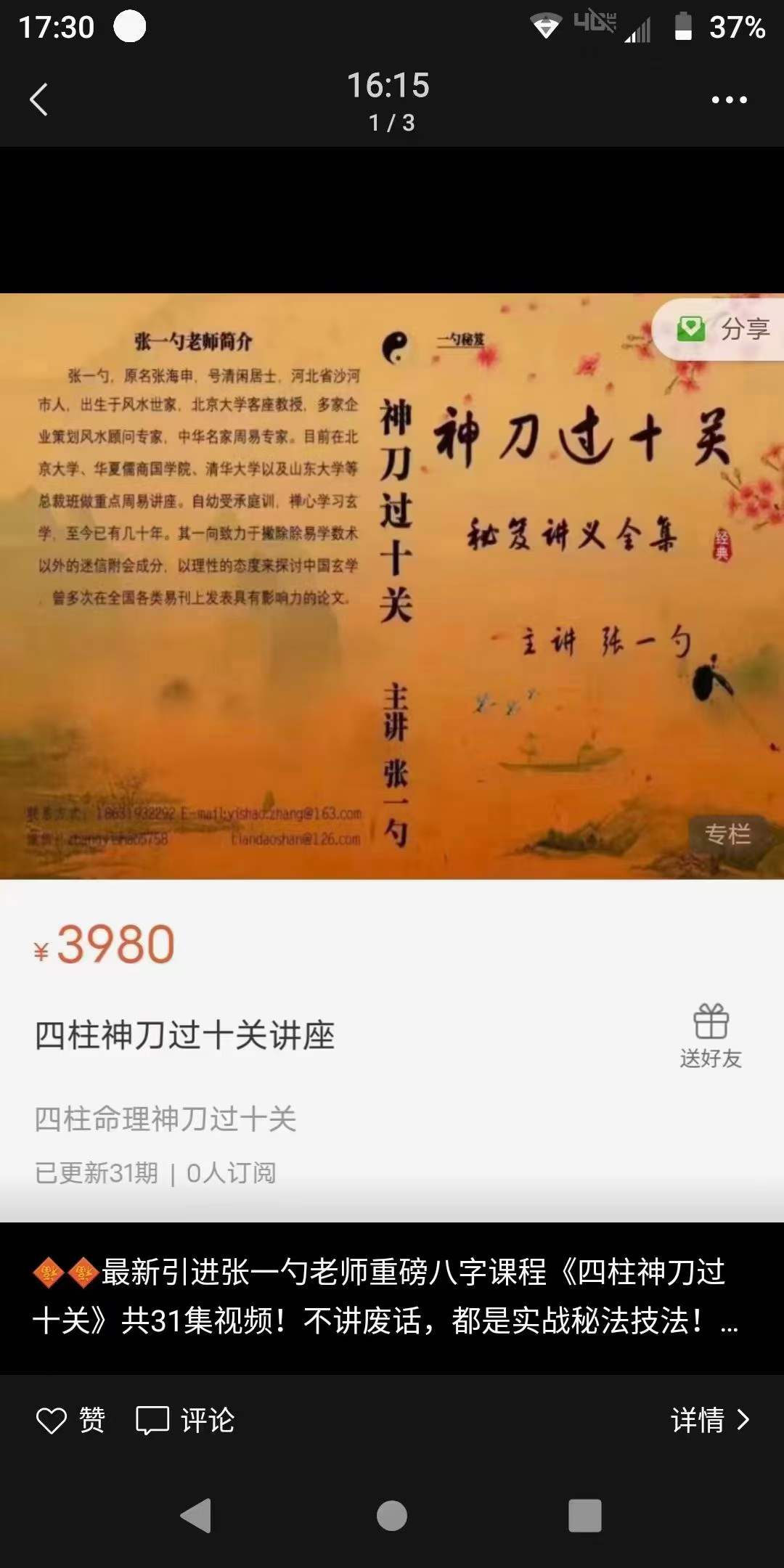Like this post with 赞
The width and height of the screenshot is (784, 1568).
(x=71, y=1421)
